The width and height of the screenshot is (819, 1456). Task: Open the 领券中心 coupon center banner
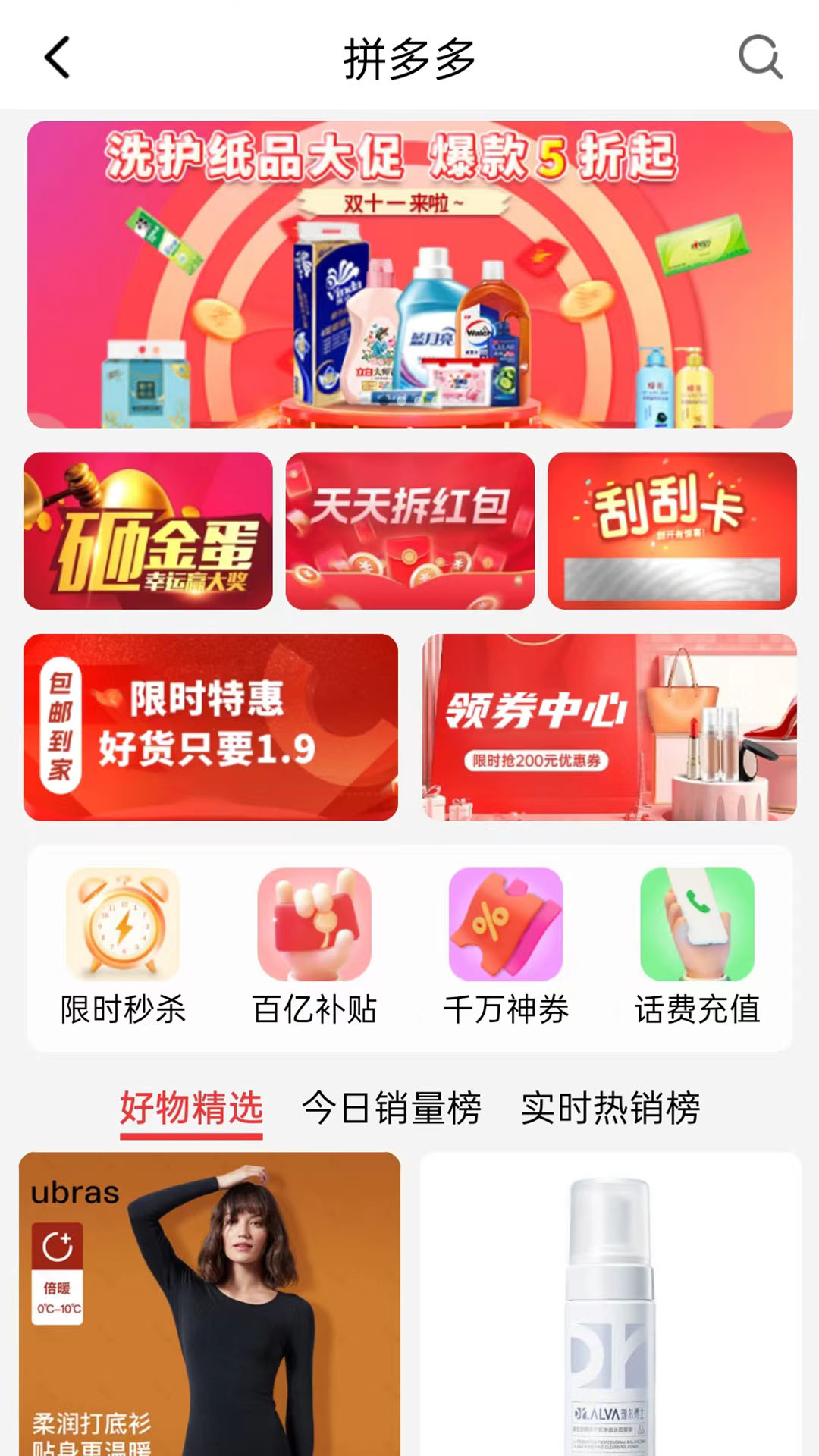[x=607, y=726]
